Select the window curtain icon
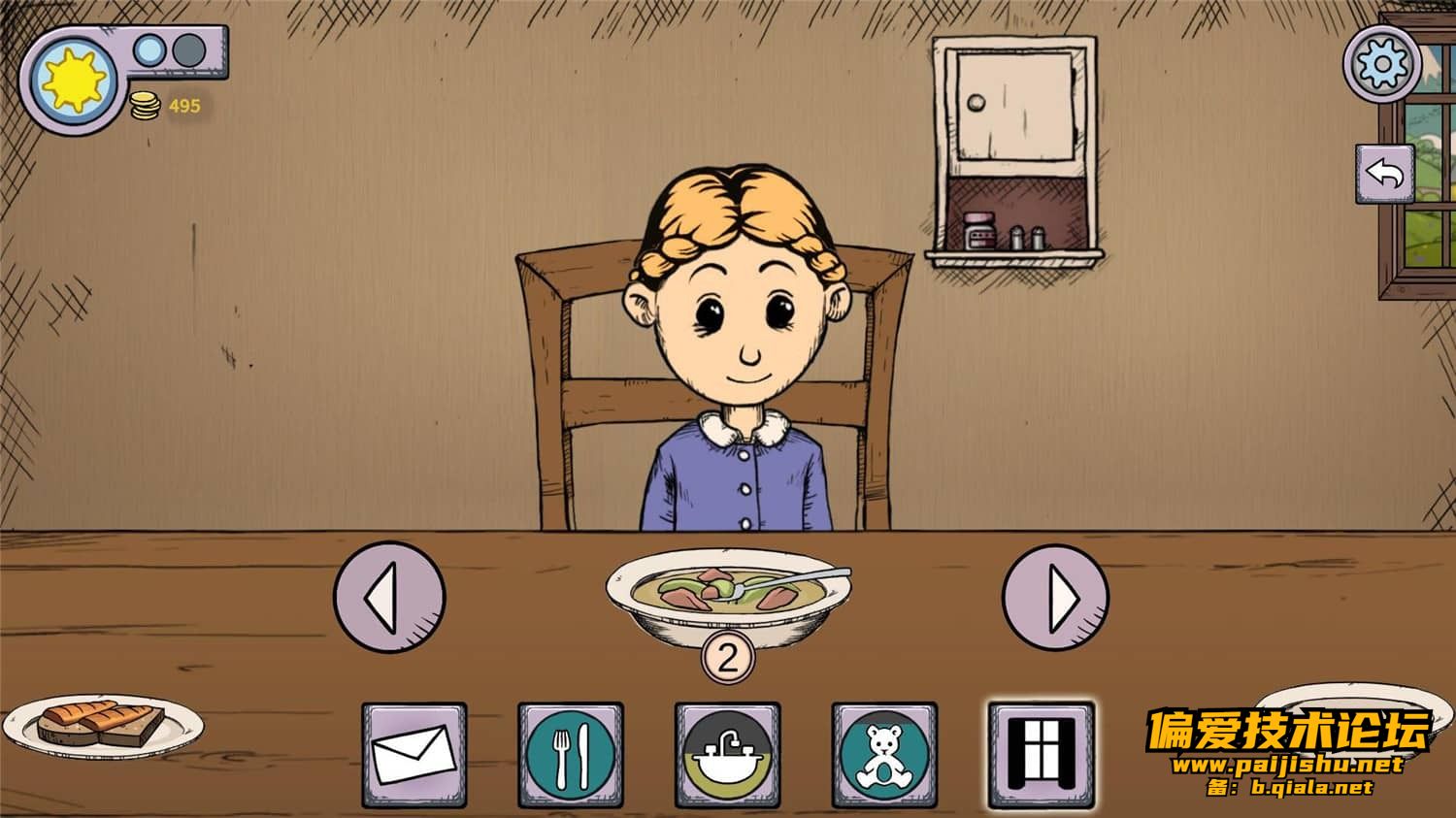The image size is (1456, 818). tap(1041, 756)
